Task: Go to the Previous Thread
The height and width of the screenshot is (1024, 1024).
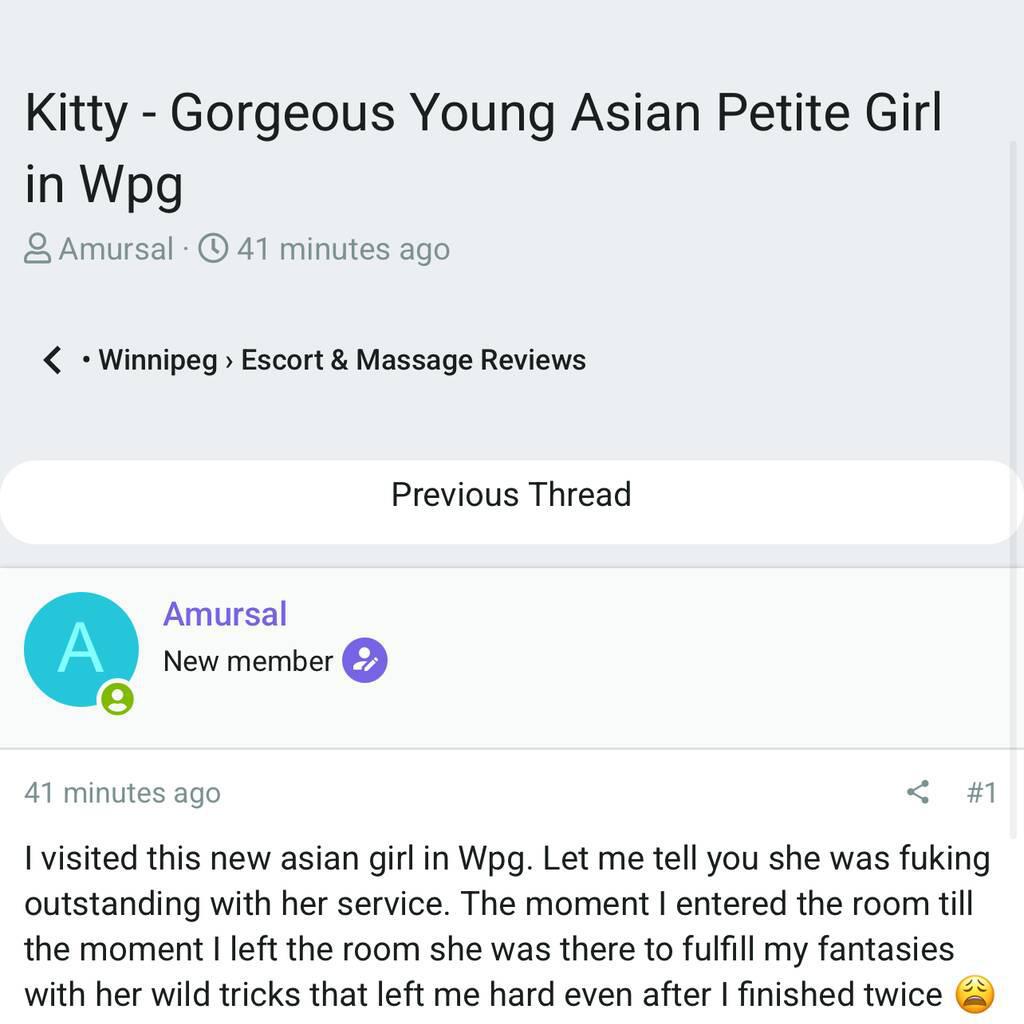Action: tap(511, 495)
